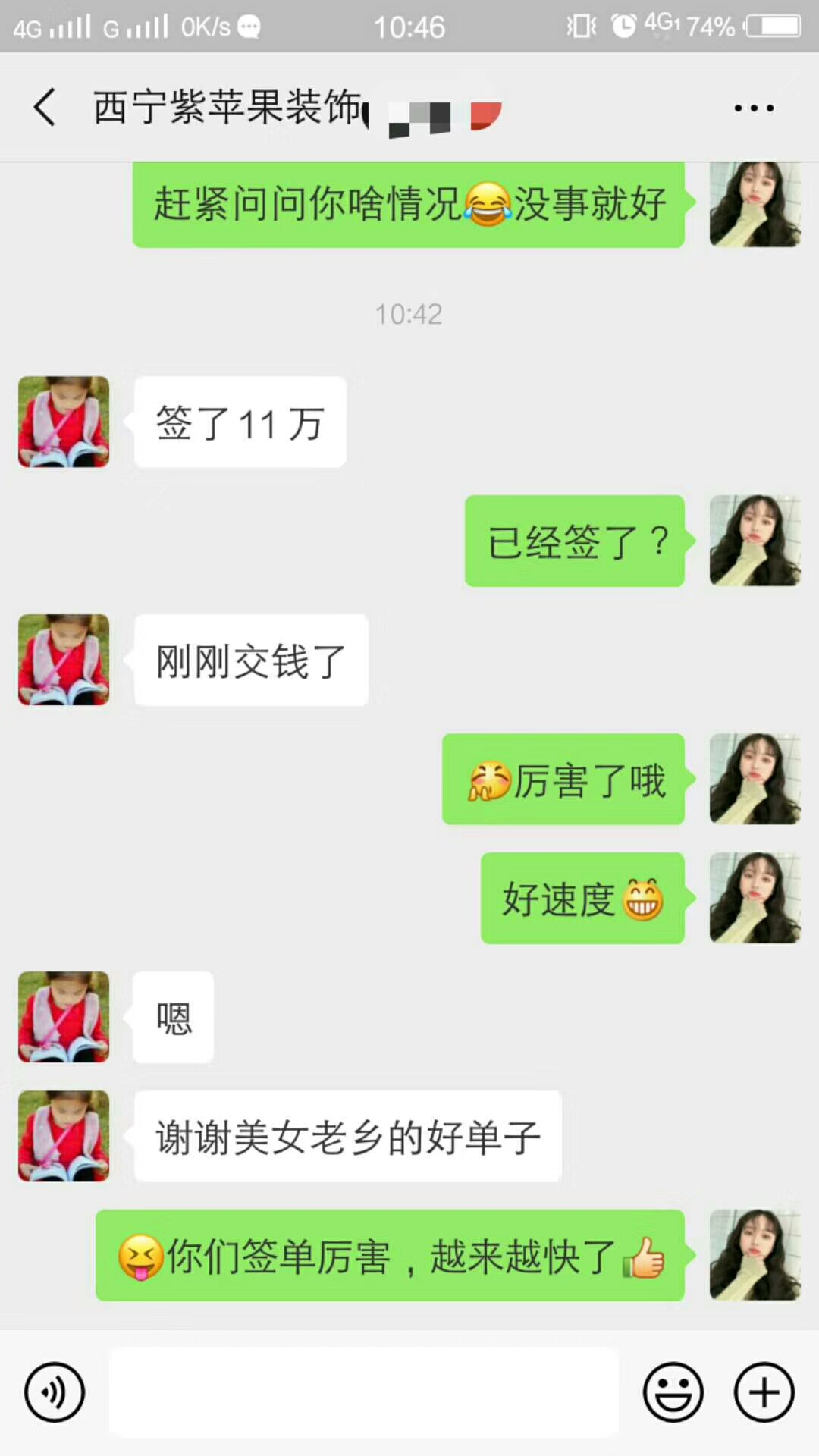Open my avatar beside "已经签了？"

click(x=755, y=541)
